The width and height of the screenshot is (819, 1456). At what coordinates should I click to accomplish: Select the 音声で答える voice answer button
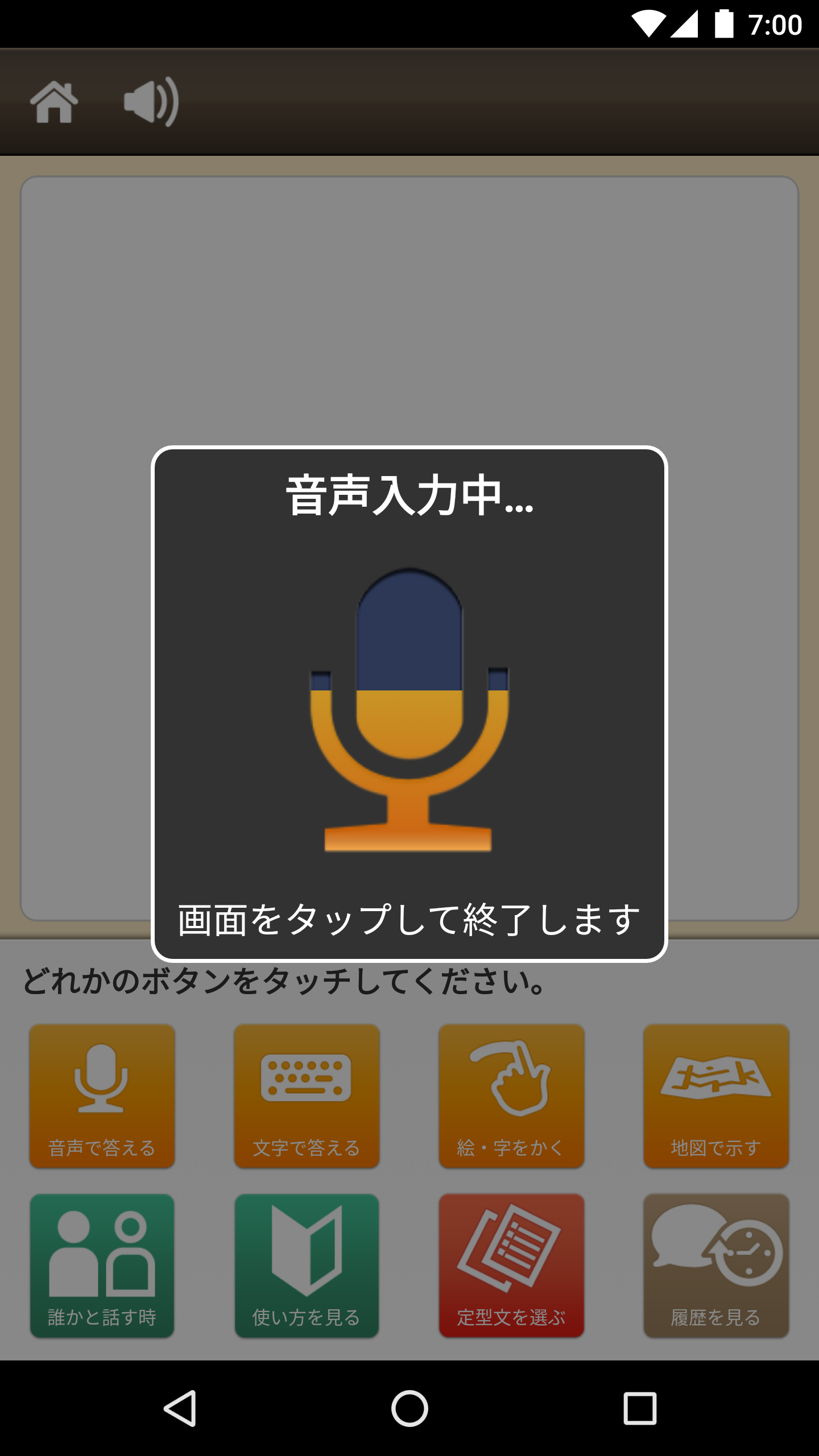point(102,1096)
